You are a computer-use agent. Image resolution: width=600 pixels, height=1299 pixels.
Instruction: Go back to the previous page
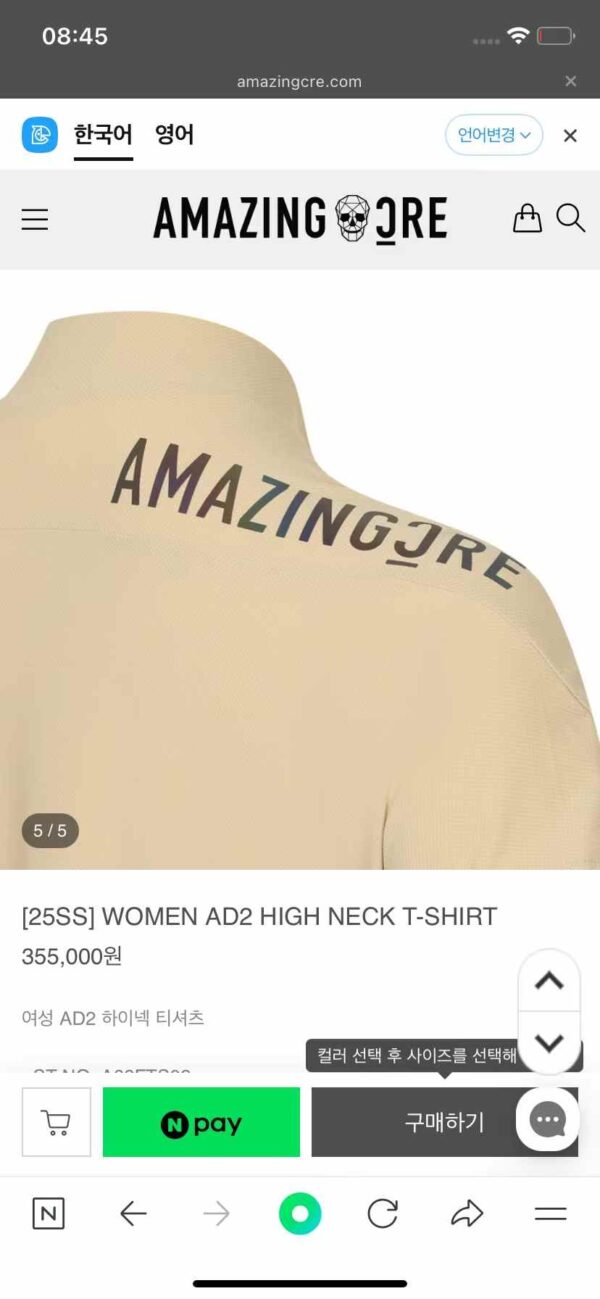tap(133, 1214)
